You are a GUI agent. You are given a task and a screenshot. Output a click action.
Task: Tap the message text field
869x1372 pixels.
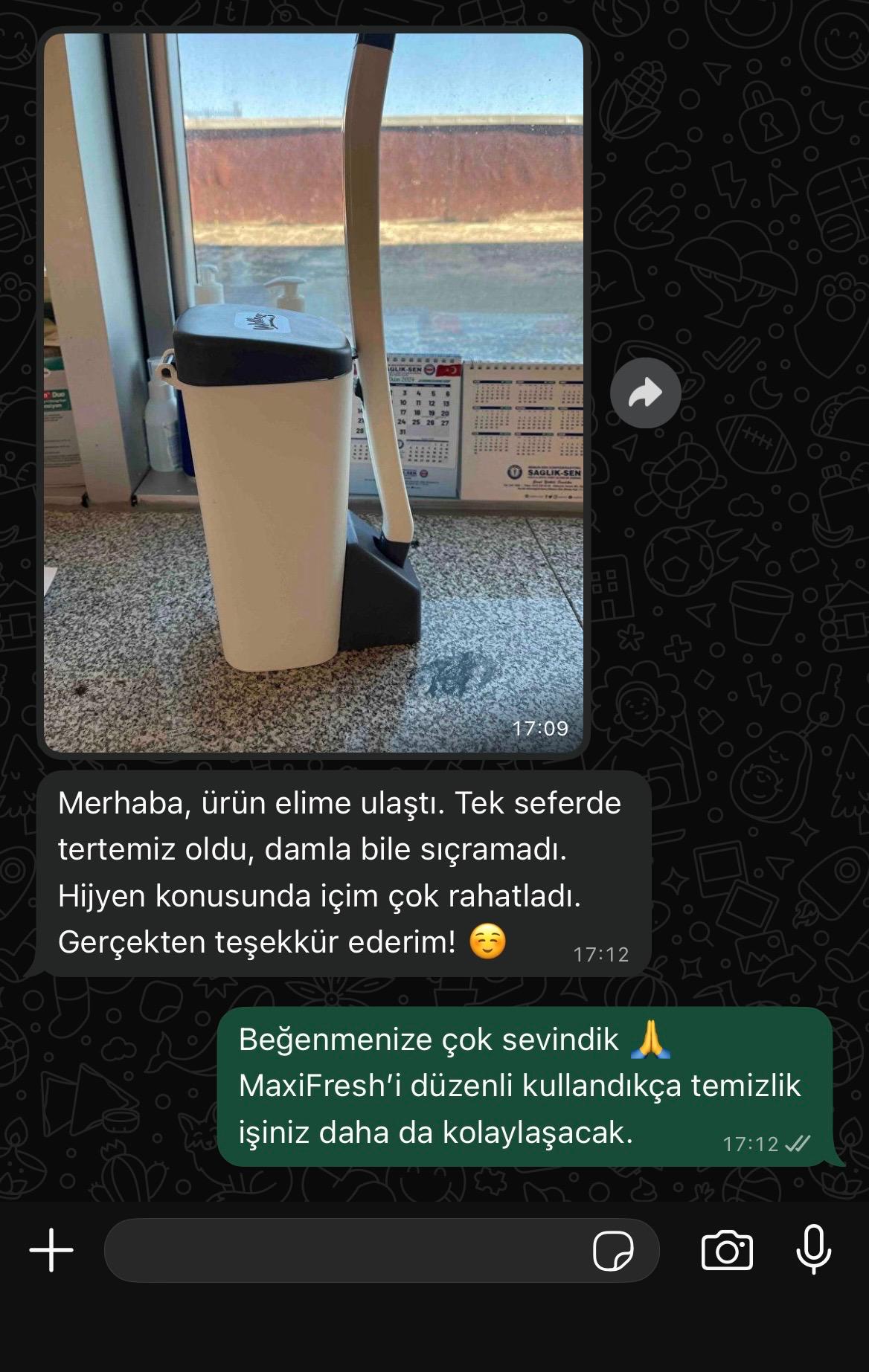pyautogui.click(x=342, y=1250)
